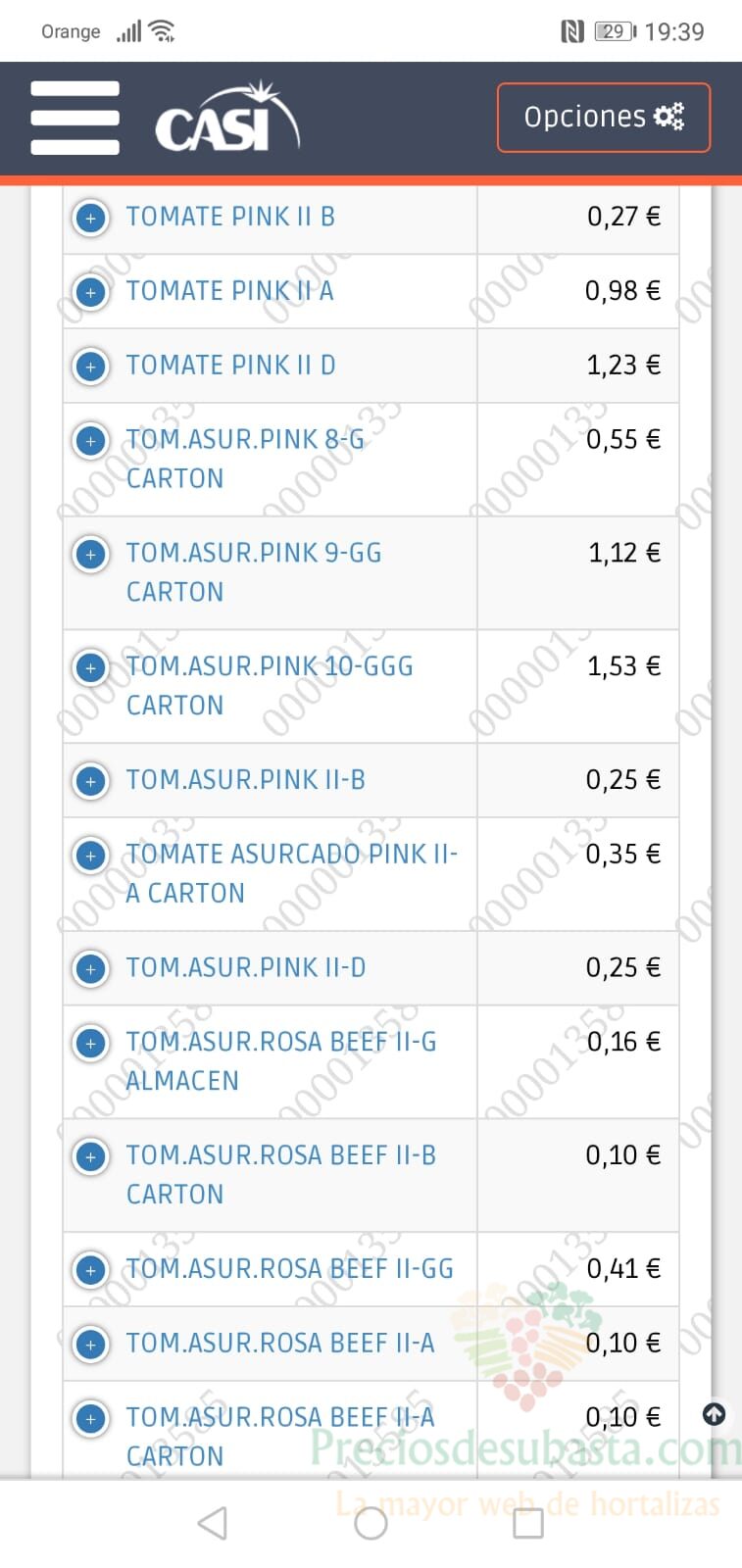This screenshot has height=1568, width=742.
Task: Expand the TOM.ASUR.PINK II-D row
Action: click(x=91, y=969)
